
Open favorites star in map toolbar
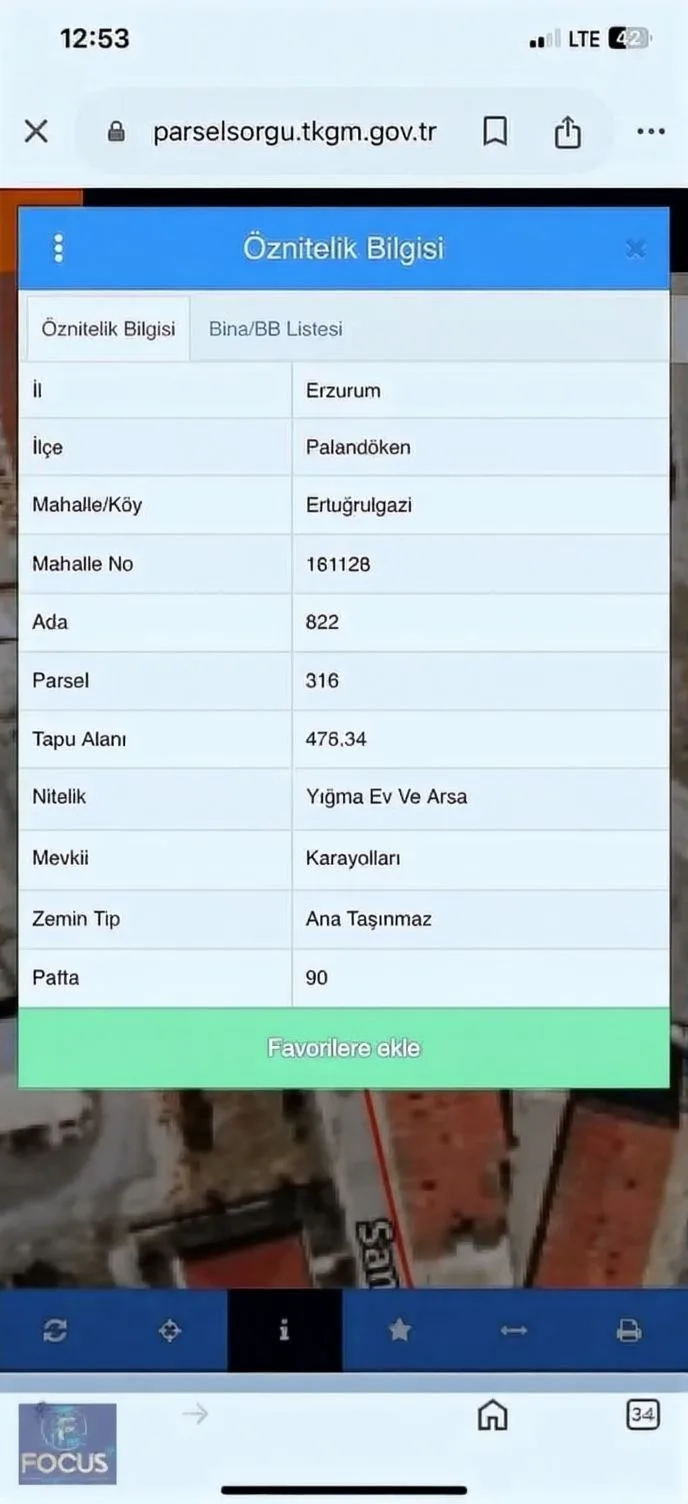(x=400, y=1330)
